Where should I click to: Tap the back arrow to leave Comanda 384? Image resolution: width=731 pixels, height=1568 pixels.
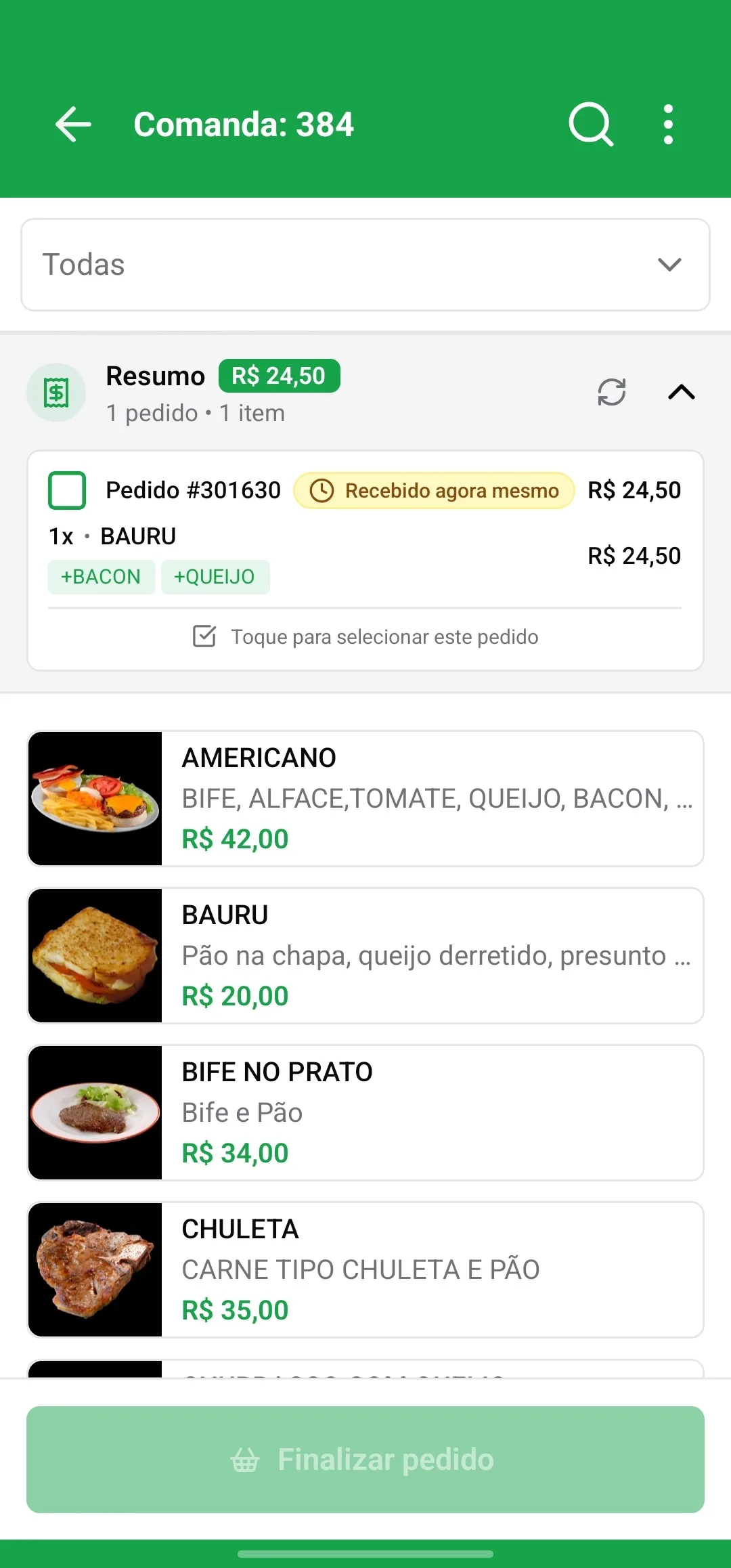tap(74, 123)
